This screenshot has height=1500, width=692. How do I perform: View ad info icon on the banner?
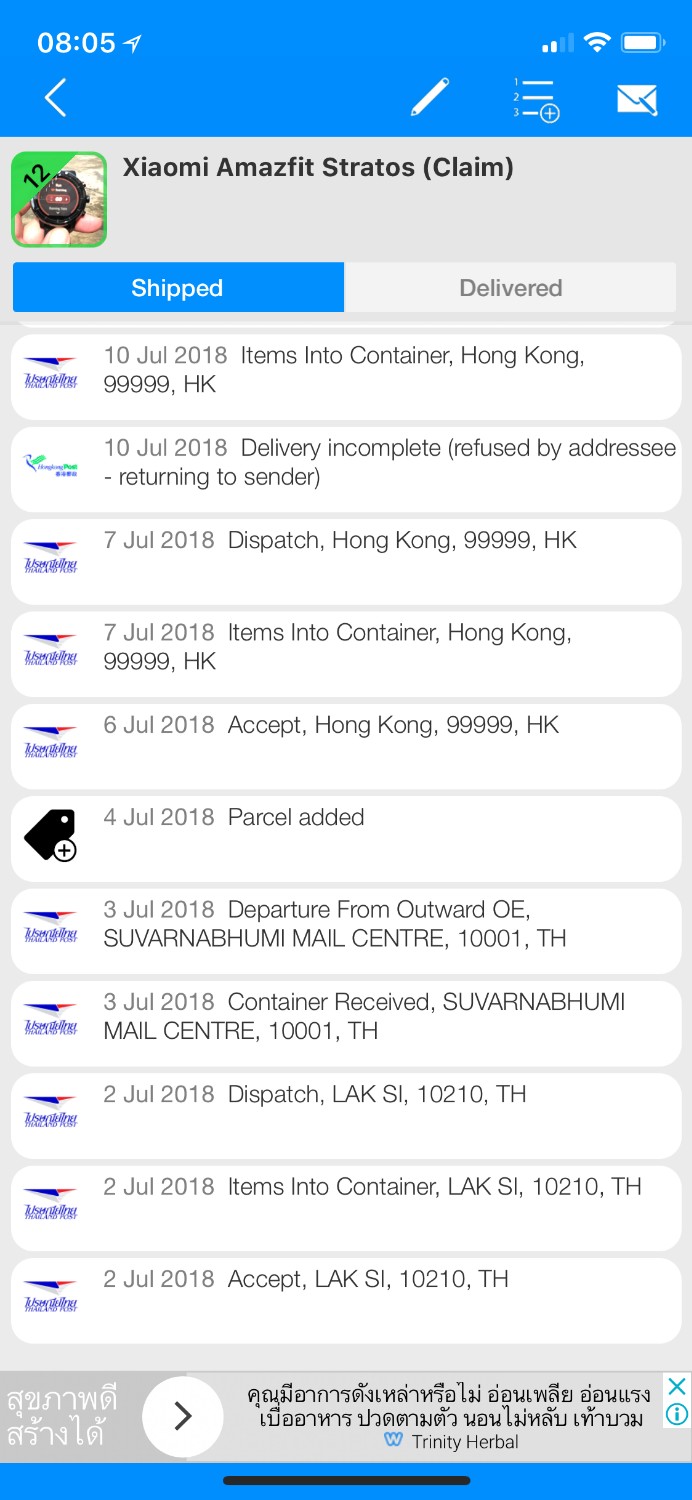677,1414
